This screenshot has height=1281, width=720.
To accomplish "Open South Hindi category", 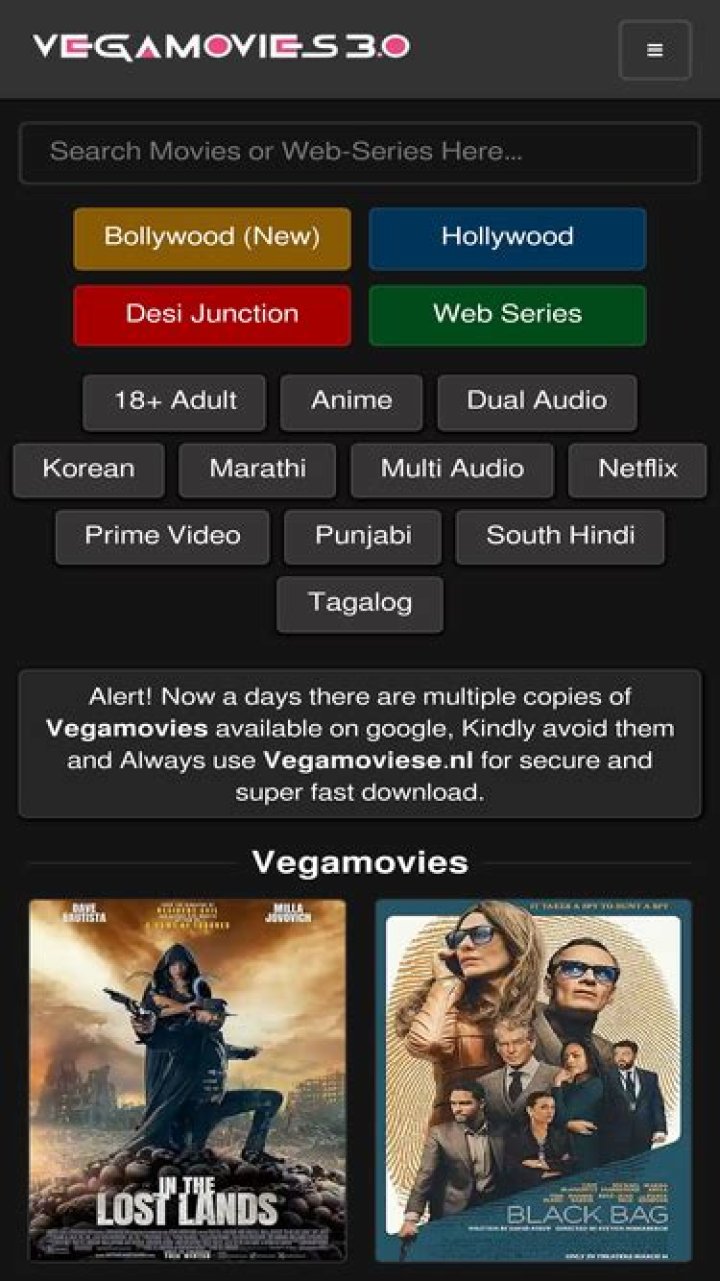I will tap(560, 537).
